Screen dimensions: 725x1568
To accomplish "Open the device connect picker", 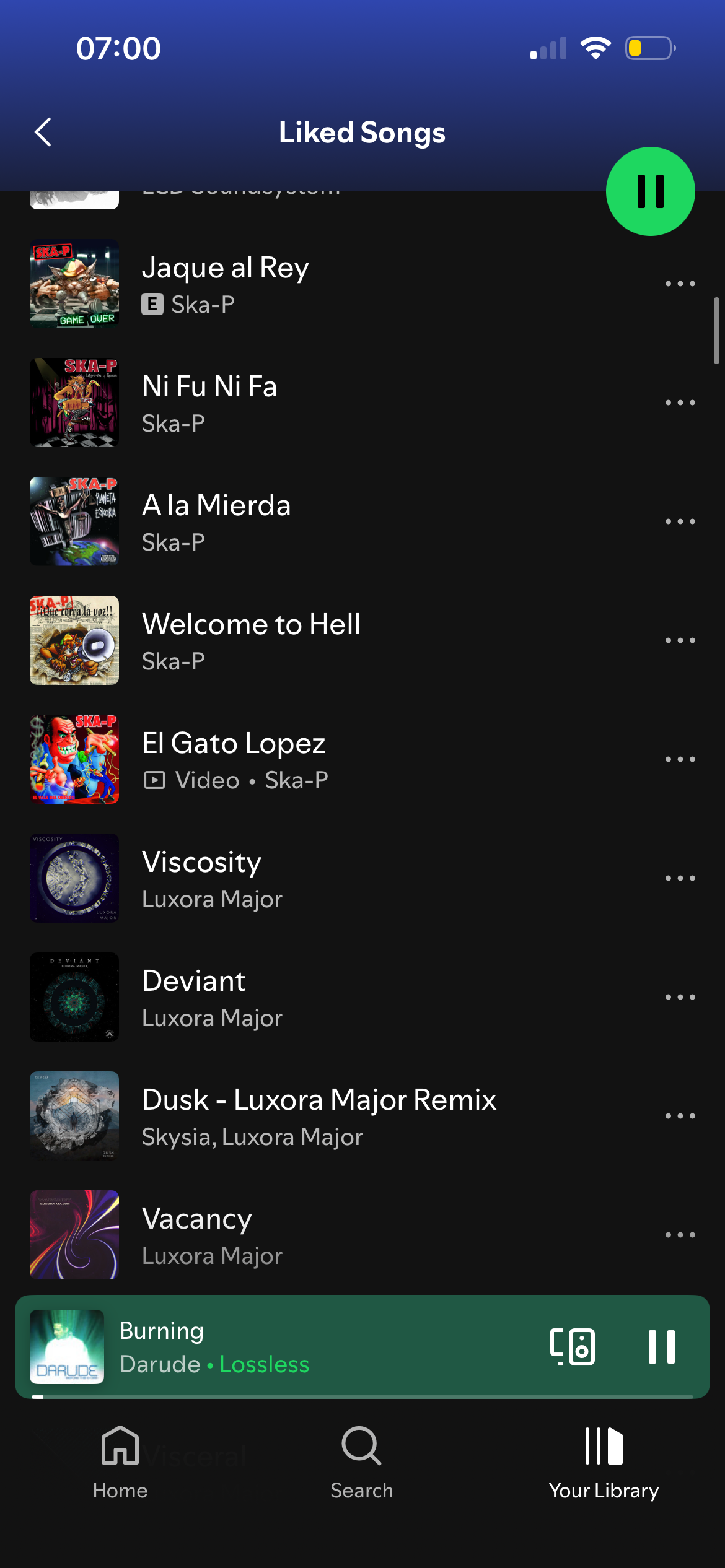I will point(572,1347).
